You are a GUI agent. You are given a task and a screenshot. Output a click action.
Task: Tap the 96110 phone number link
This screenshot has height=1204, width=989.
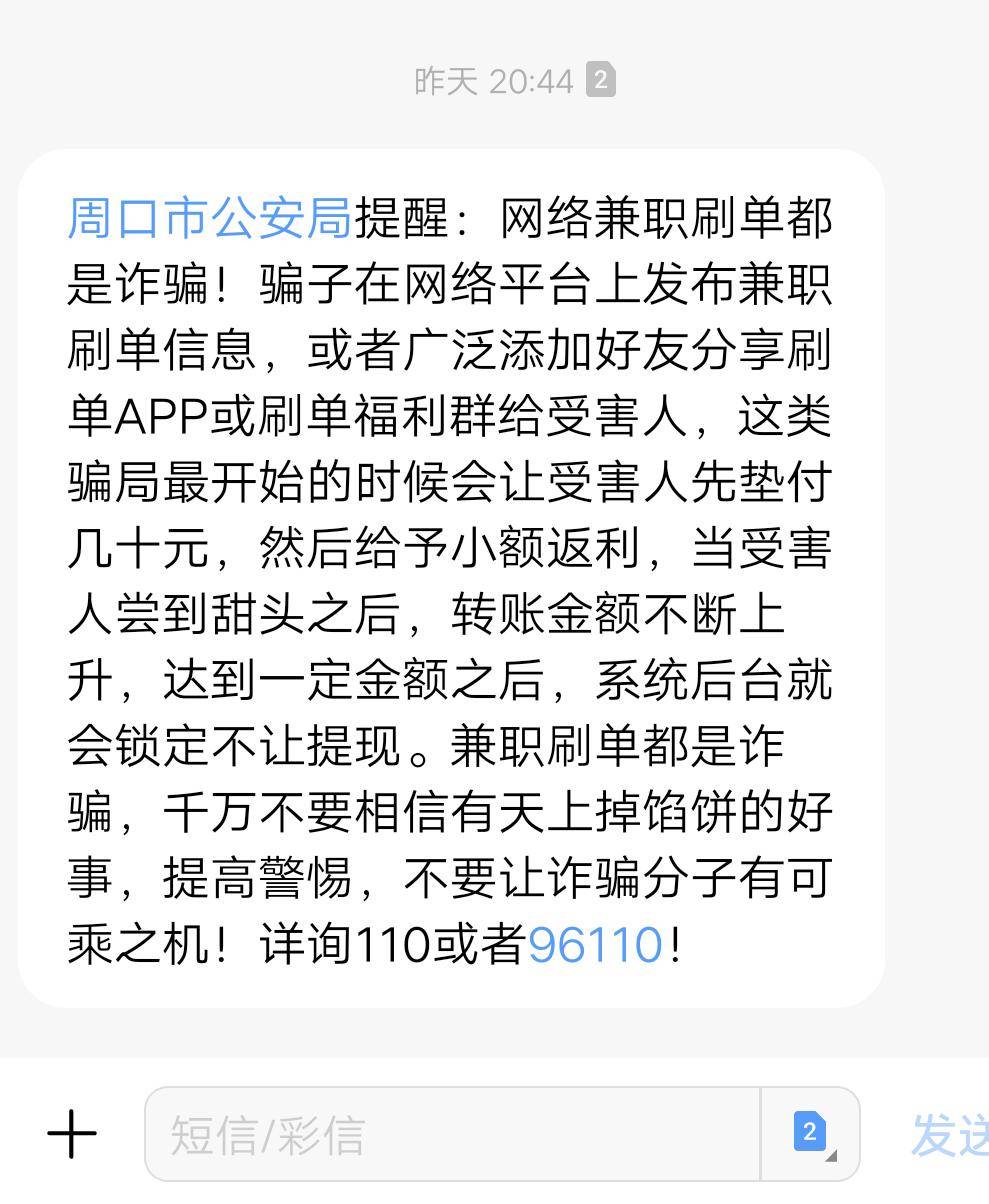coord(595,944)
